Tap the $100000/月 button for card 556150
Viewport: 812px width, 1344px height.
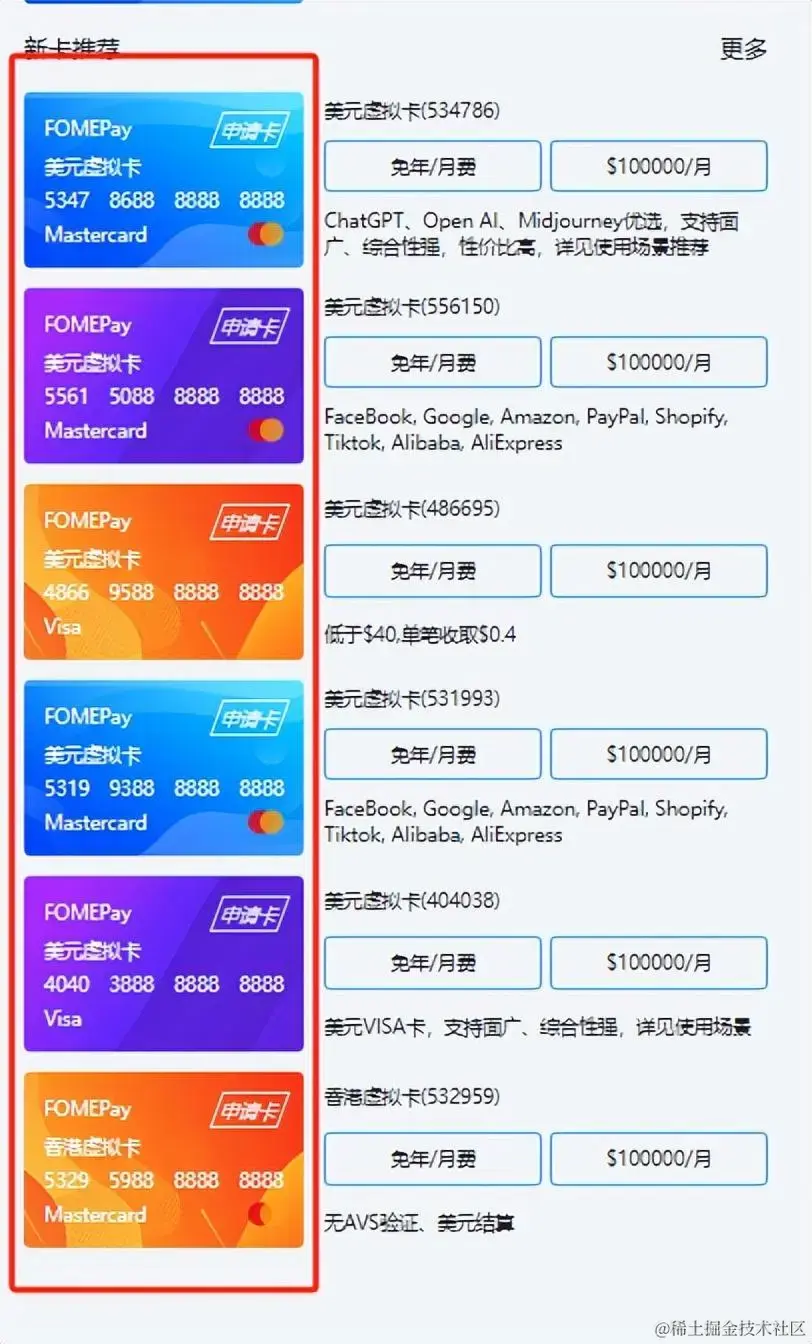click(x=658, y=362)
